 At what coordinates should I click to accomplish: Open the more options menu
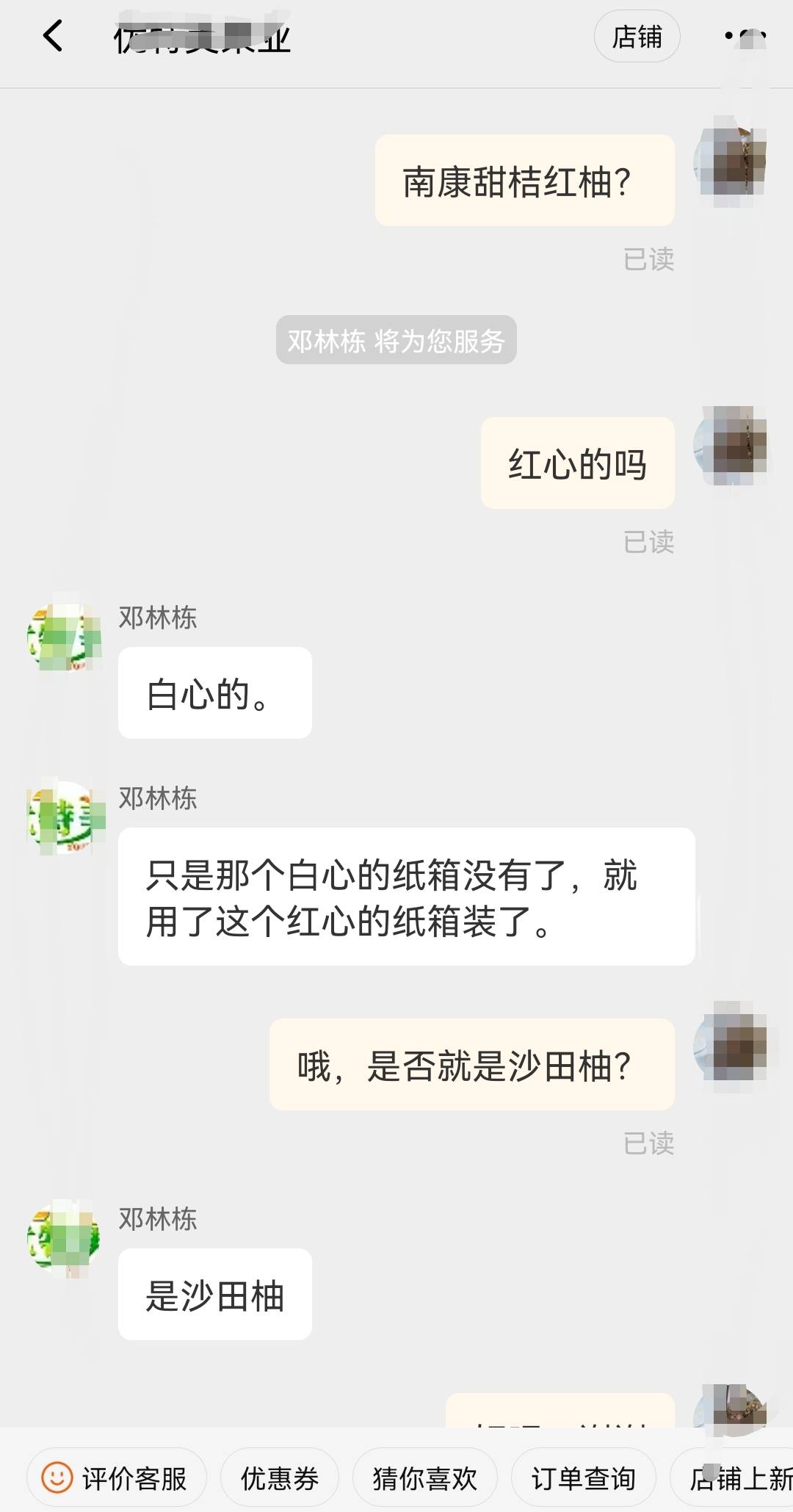tap(745, 35)
